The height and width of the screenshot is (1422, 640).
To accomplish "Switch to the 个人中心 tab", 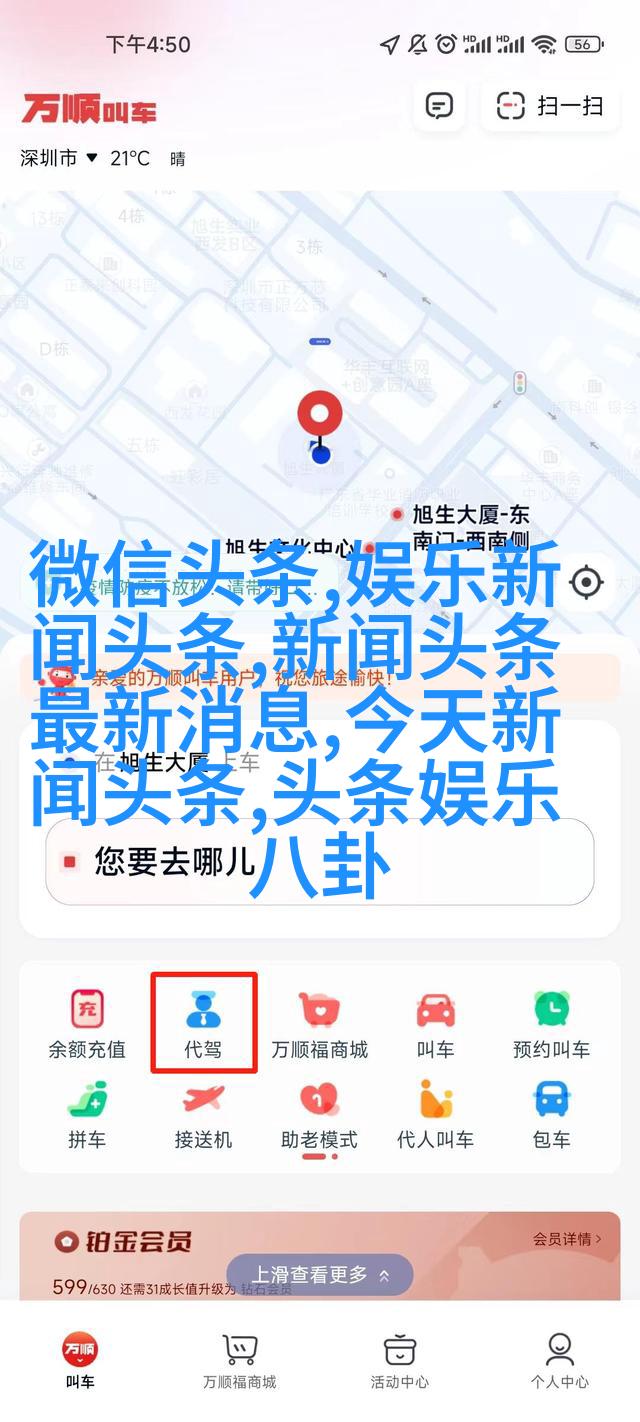I will [559, 1360].
